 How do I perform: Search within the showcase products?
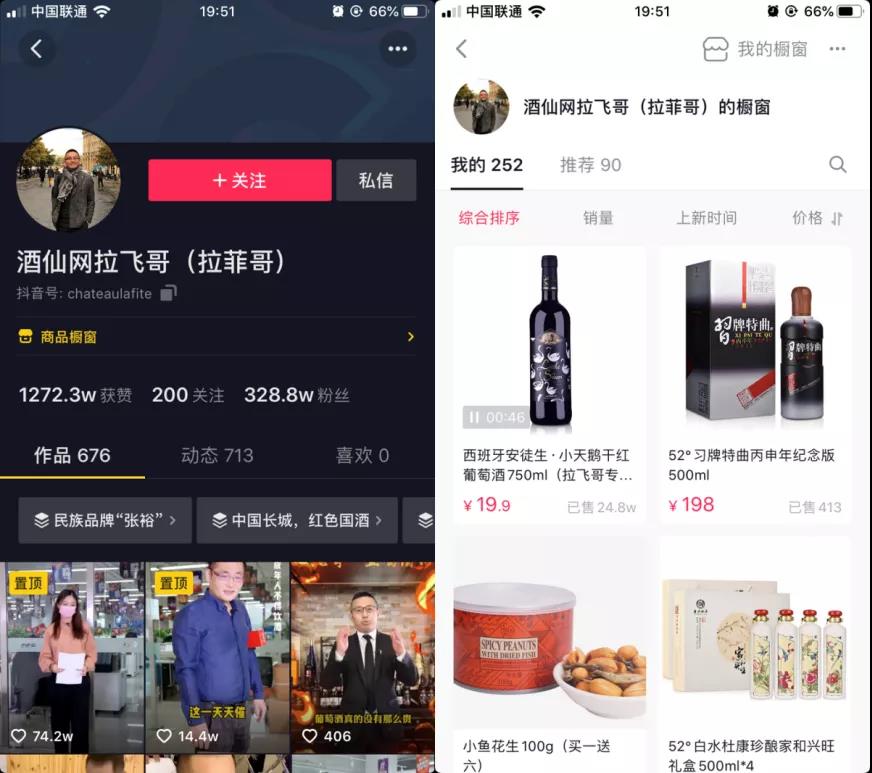838,165
